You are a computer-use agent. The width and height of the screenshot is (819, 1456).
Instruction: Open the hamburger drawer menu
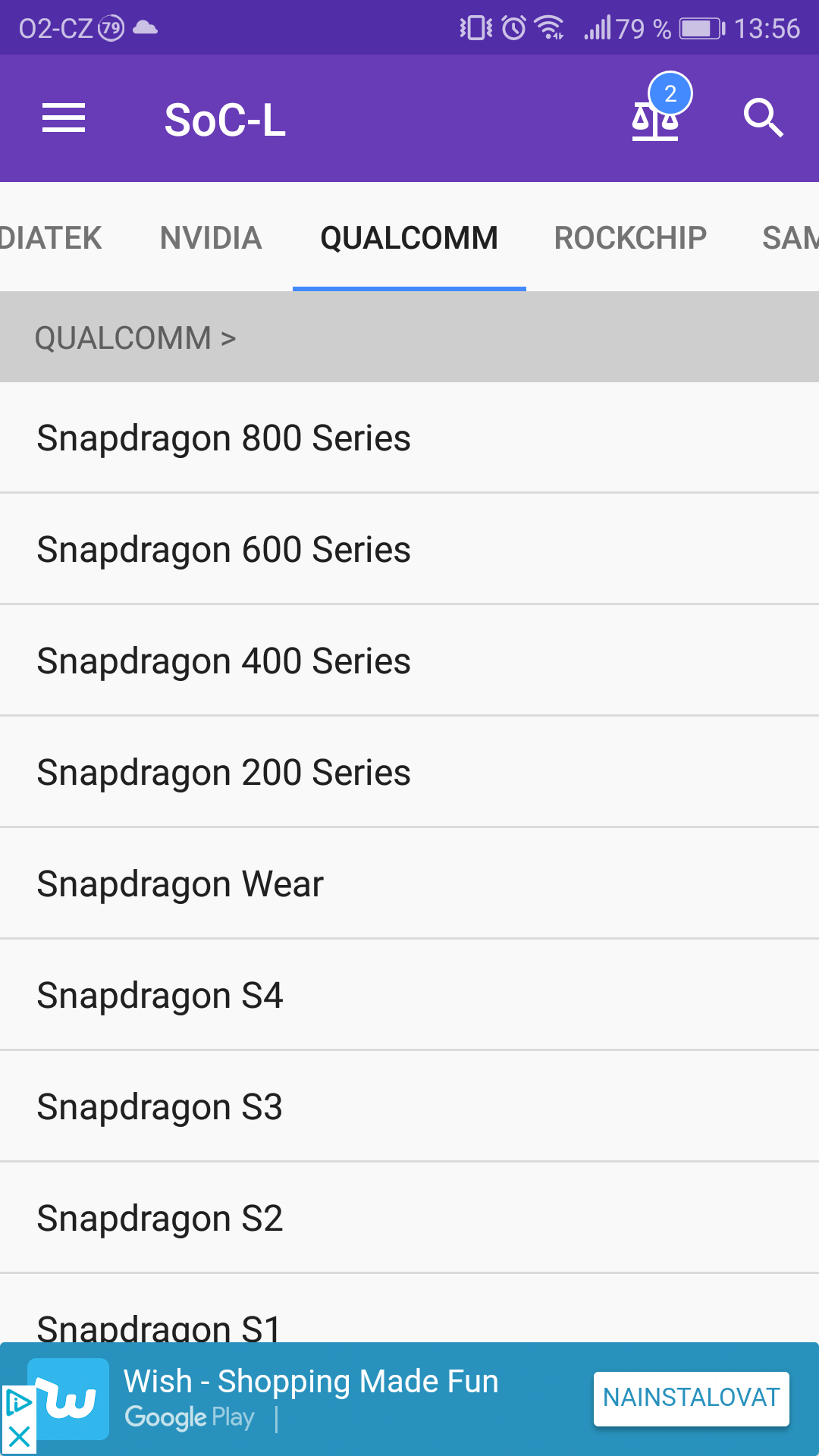[64, 118]
